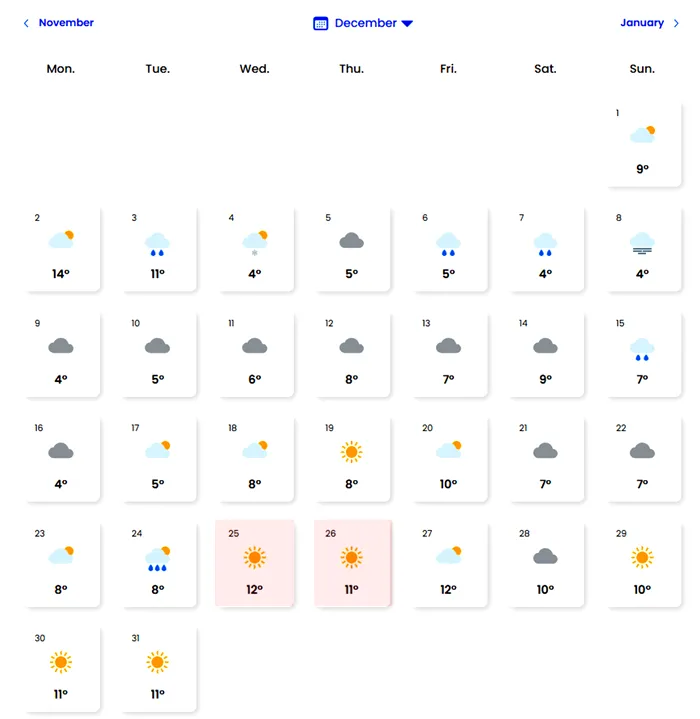Choose the December 6 rainy card
700x719 pixels.
(448, 250)
